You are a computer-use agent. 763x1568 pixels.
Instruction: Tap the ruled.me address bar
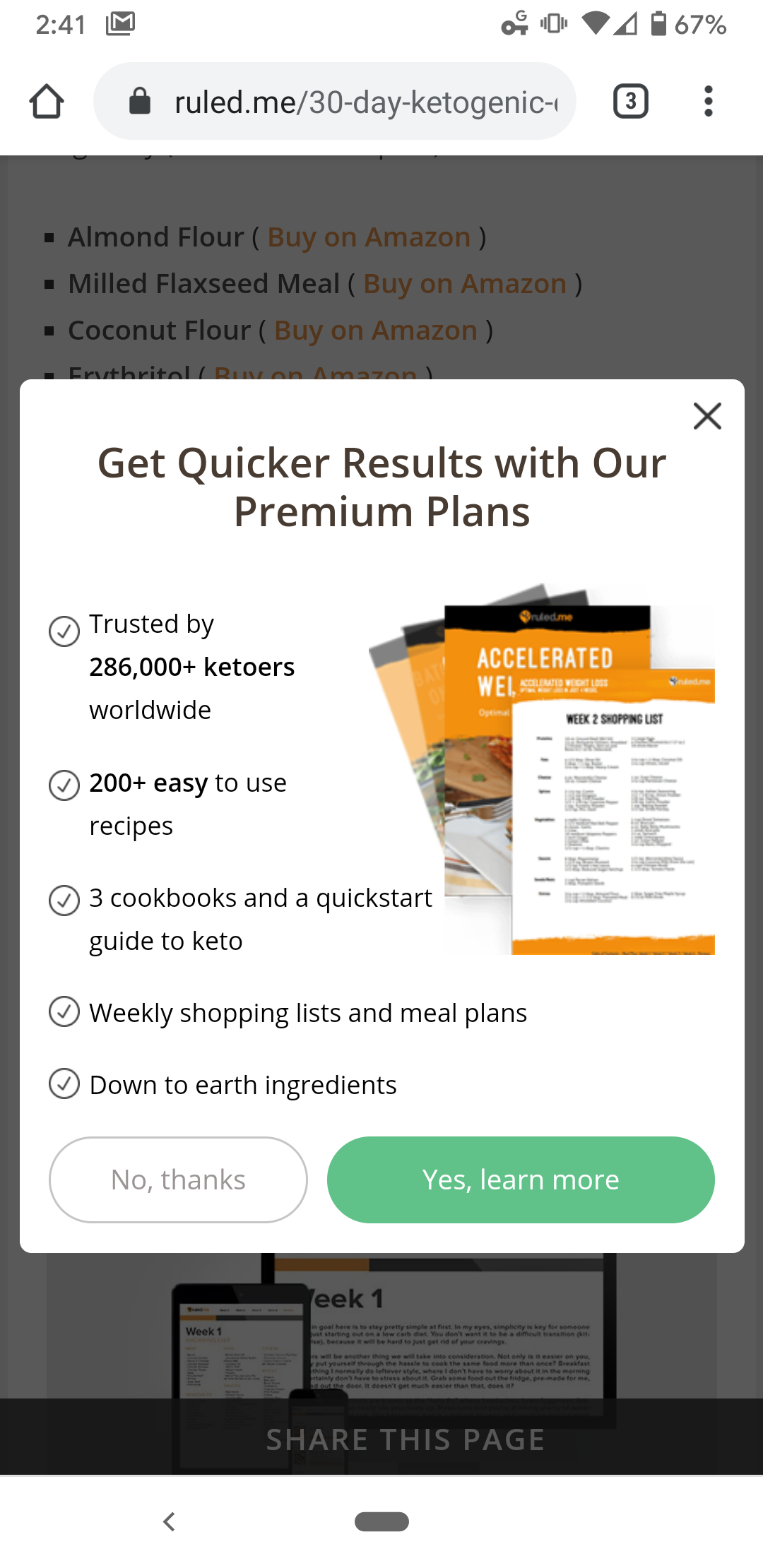click(x=335, y=102)
